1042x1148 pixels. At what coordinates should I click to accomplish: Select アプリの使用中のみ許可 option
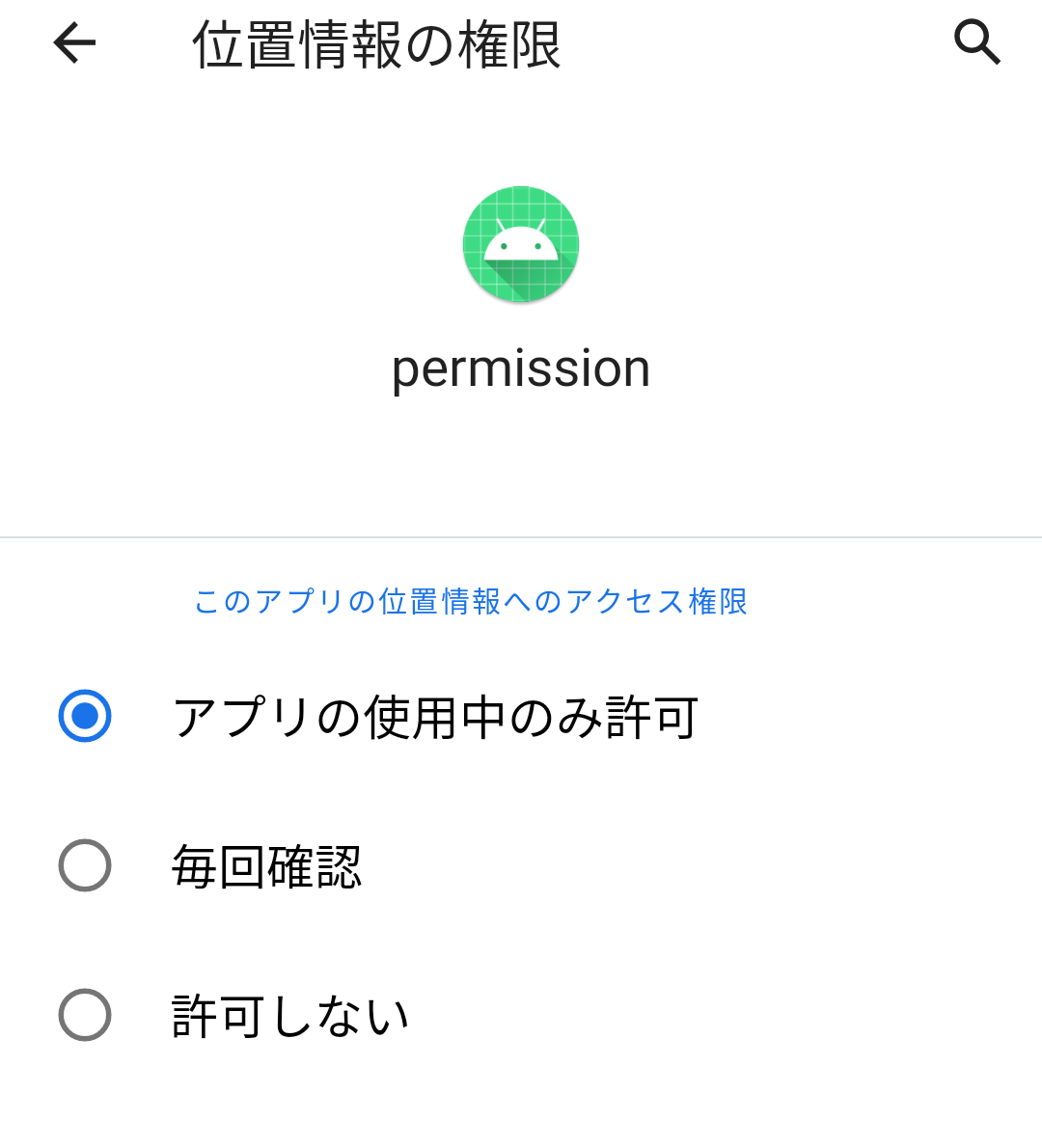click(85, 716)
